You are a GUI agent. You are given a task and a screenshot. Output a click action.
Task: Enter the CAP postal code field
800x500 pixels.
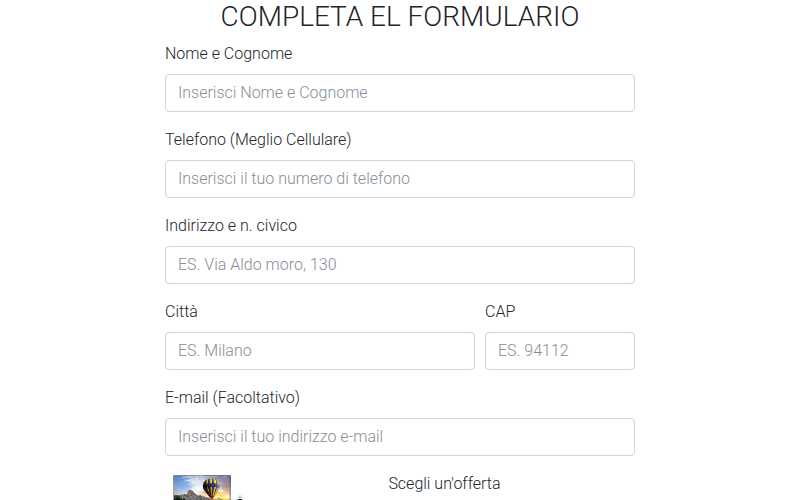click(x=559, y=351)
